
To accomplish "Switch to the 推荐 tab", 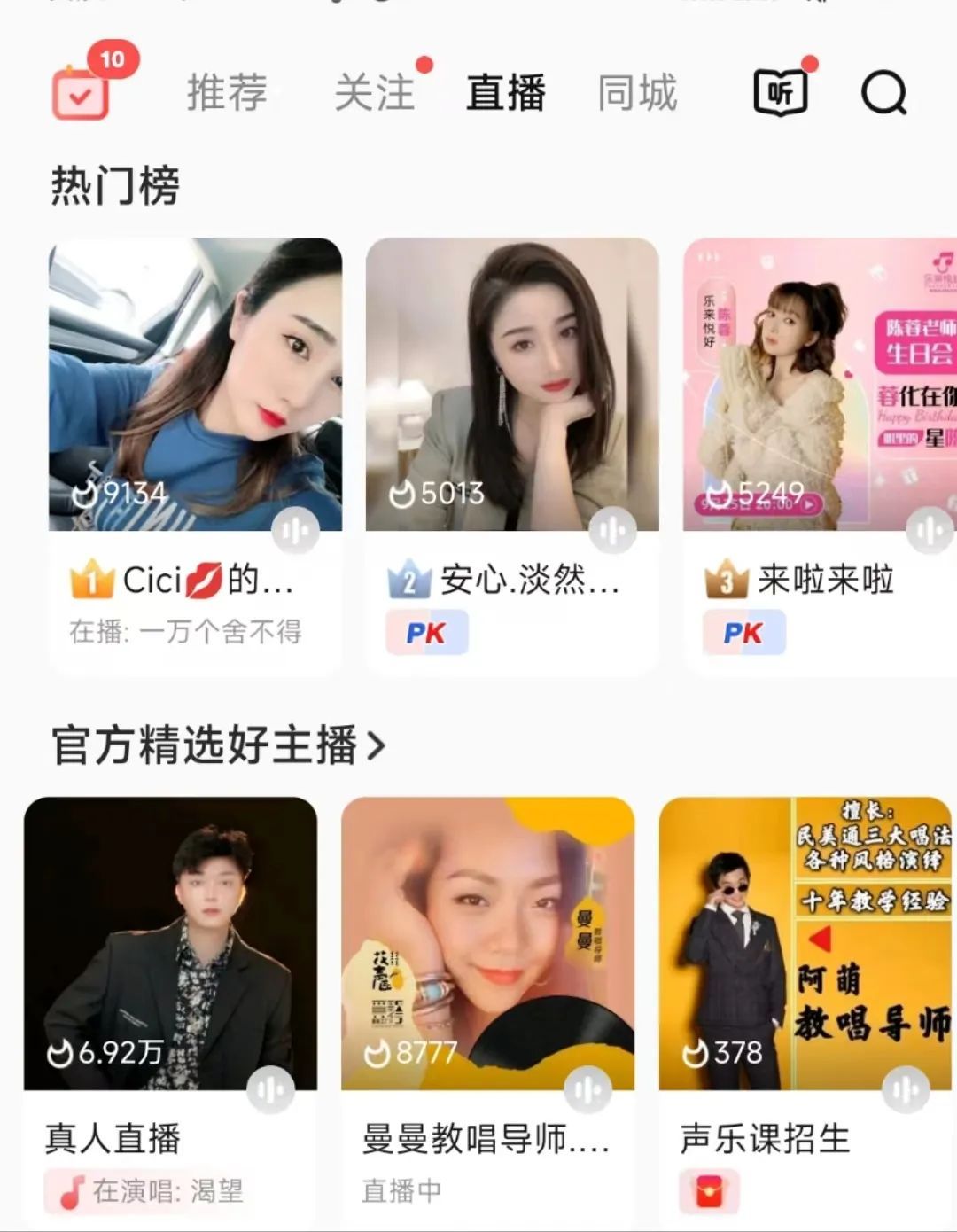I will 226,91.
